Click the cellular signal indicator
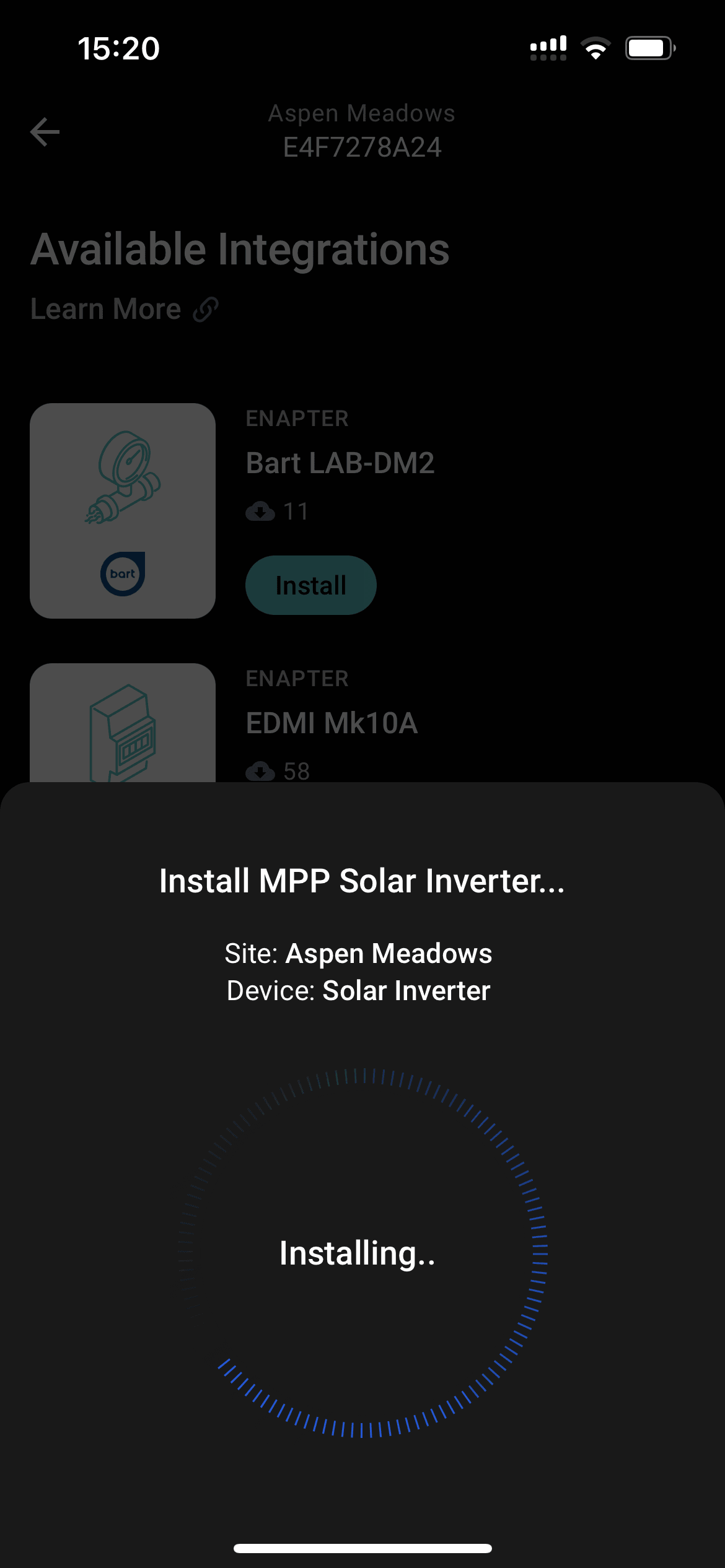Image resolution: width=725 pixels, height=1568 pixels. tap(548, 46)
